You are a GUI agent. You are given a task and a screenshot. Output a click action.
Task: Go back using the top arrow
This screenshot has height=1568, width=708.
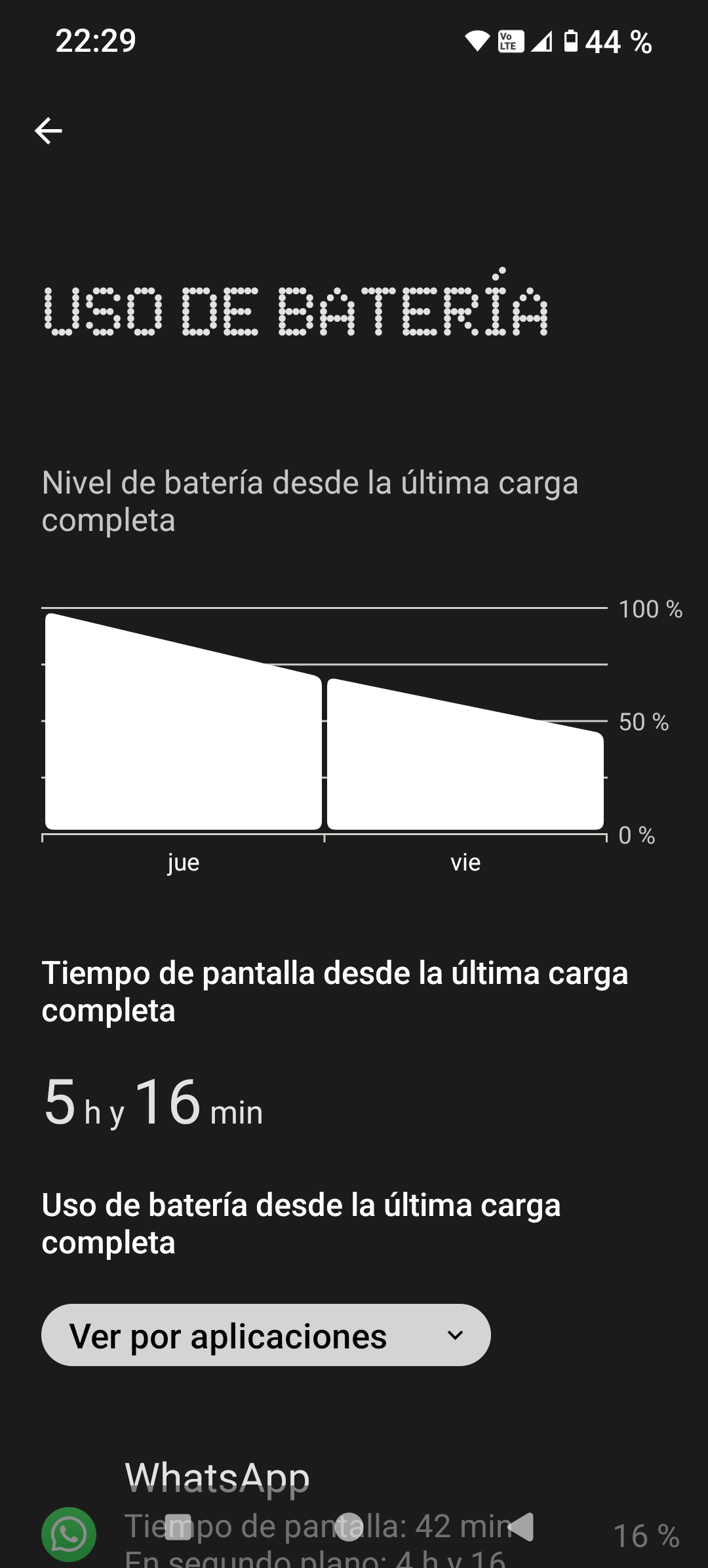point(49,131)
